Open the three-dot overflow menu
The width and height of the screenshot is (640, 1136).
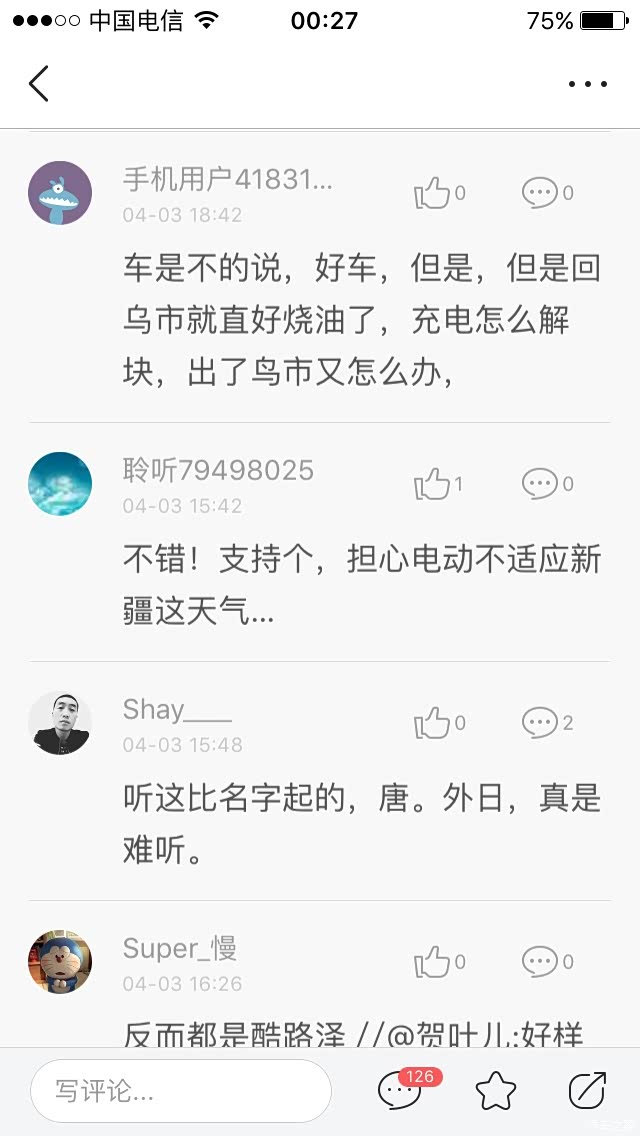[x=587, y=84]
